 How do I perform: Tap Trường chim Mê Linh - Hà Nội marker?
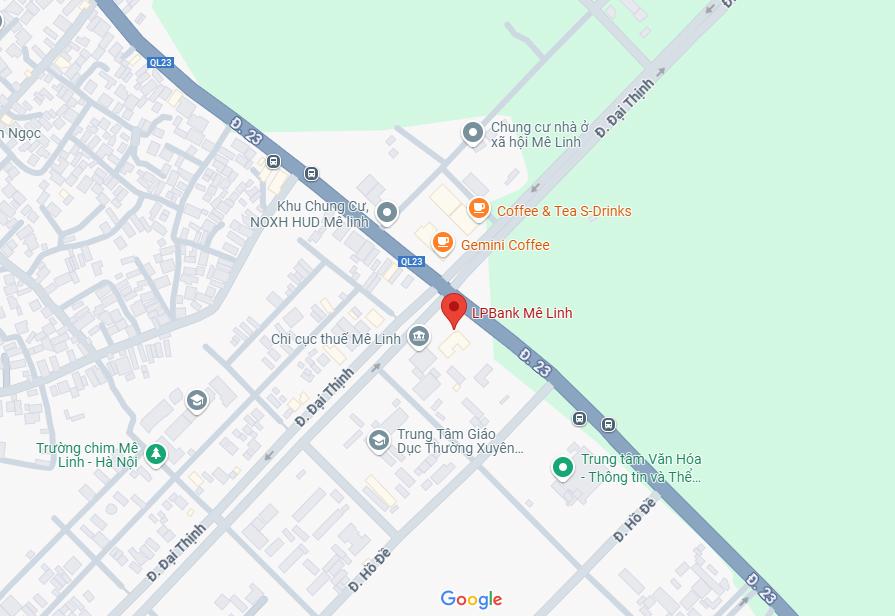coord(155,455)
